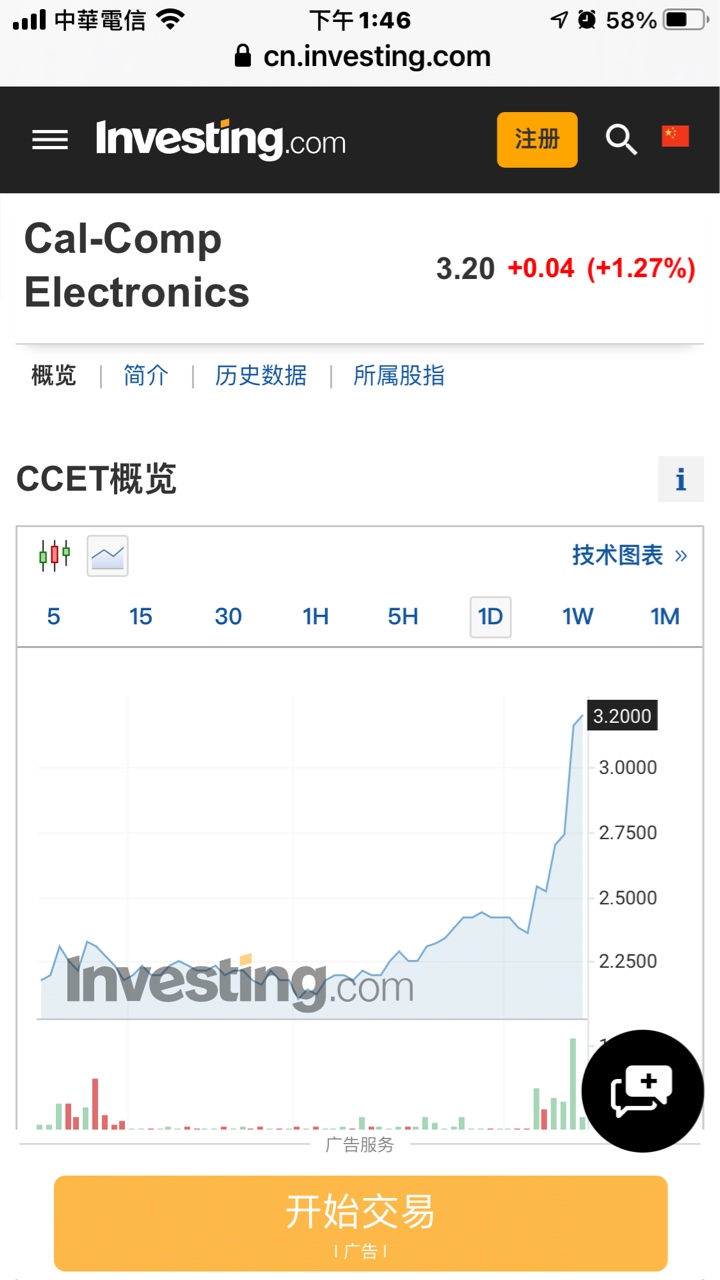Select the 1W chart interval
Image resolution: width=720 pixels, height=1280 pixels.
[x=578, y=617]
